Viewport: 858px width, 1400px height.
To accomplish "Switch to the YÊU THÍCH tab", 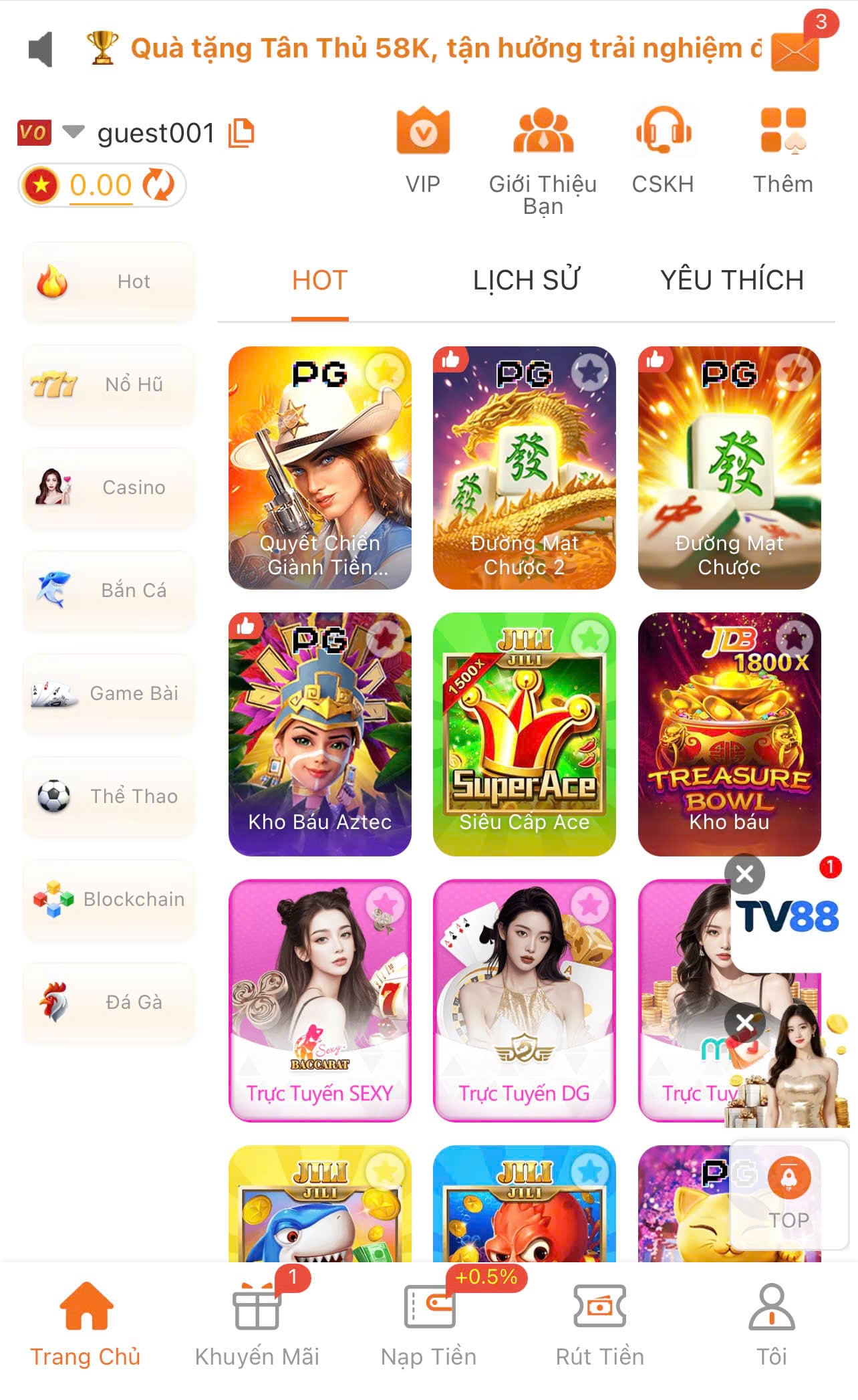I will (x=732, y=281).
